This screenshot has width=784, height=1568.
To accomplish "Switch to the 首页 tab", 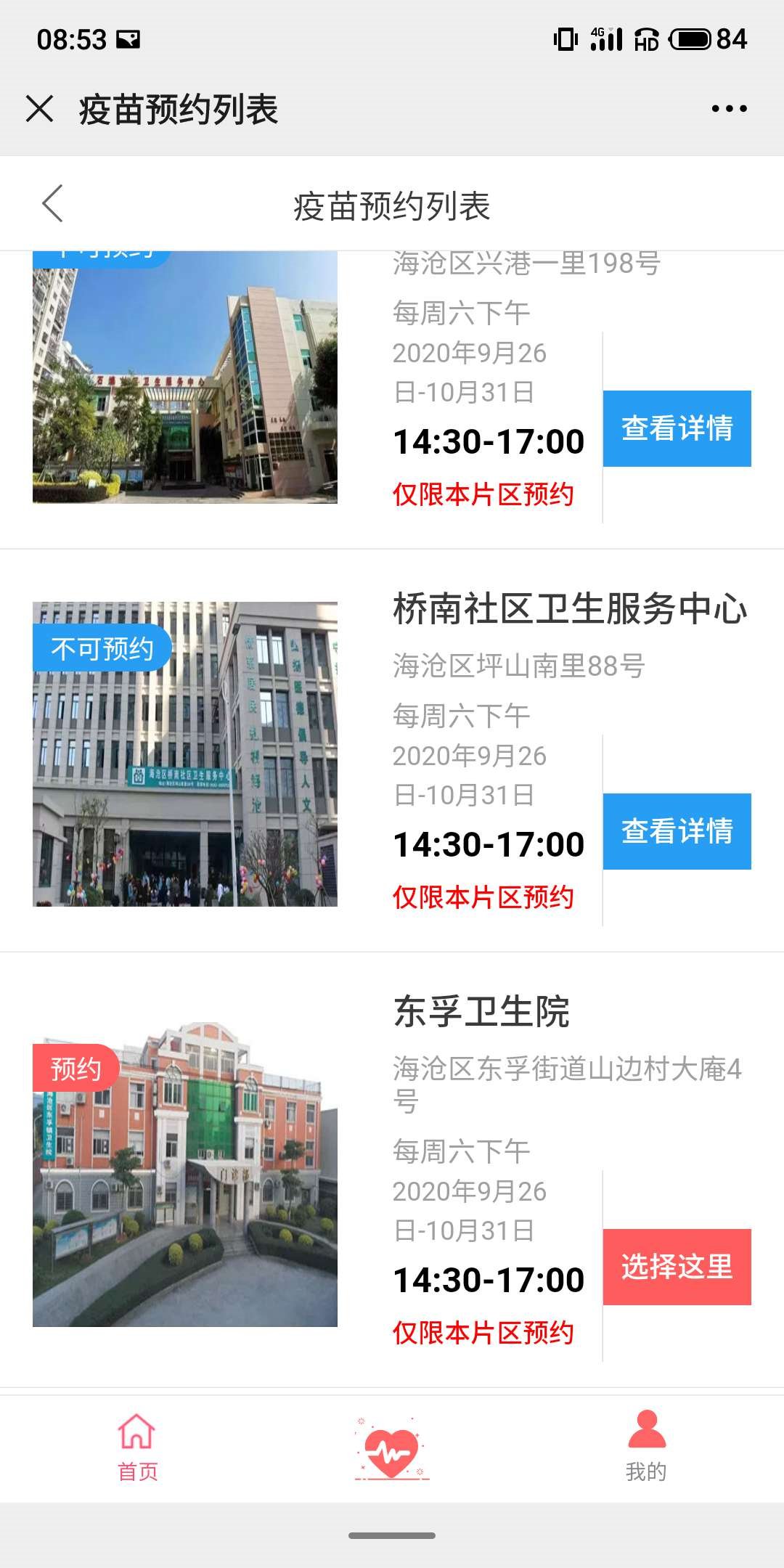I will pos(137,1446).
